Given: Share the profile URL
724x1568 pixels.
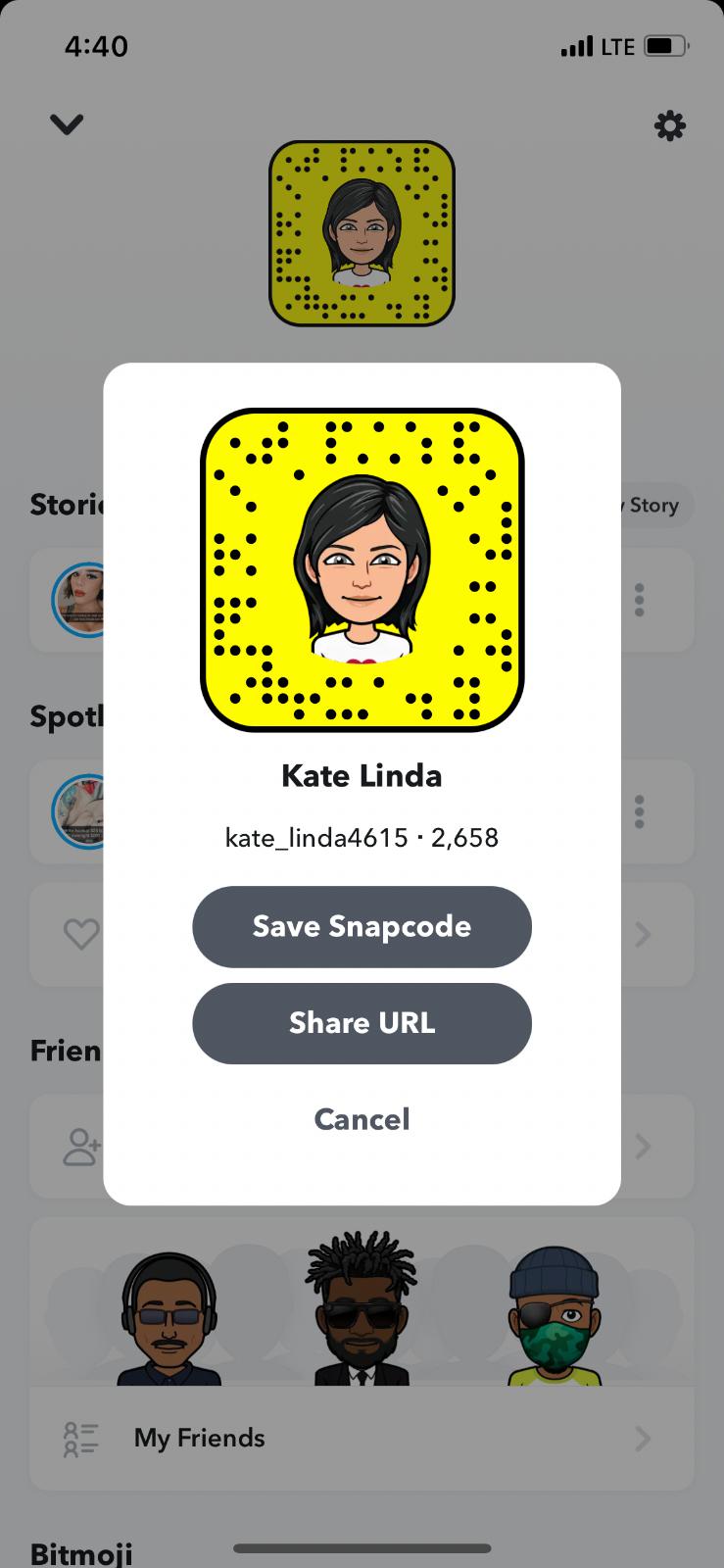Looking at the screenshot, I should pyautogui.click(x=362, y=1023).
